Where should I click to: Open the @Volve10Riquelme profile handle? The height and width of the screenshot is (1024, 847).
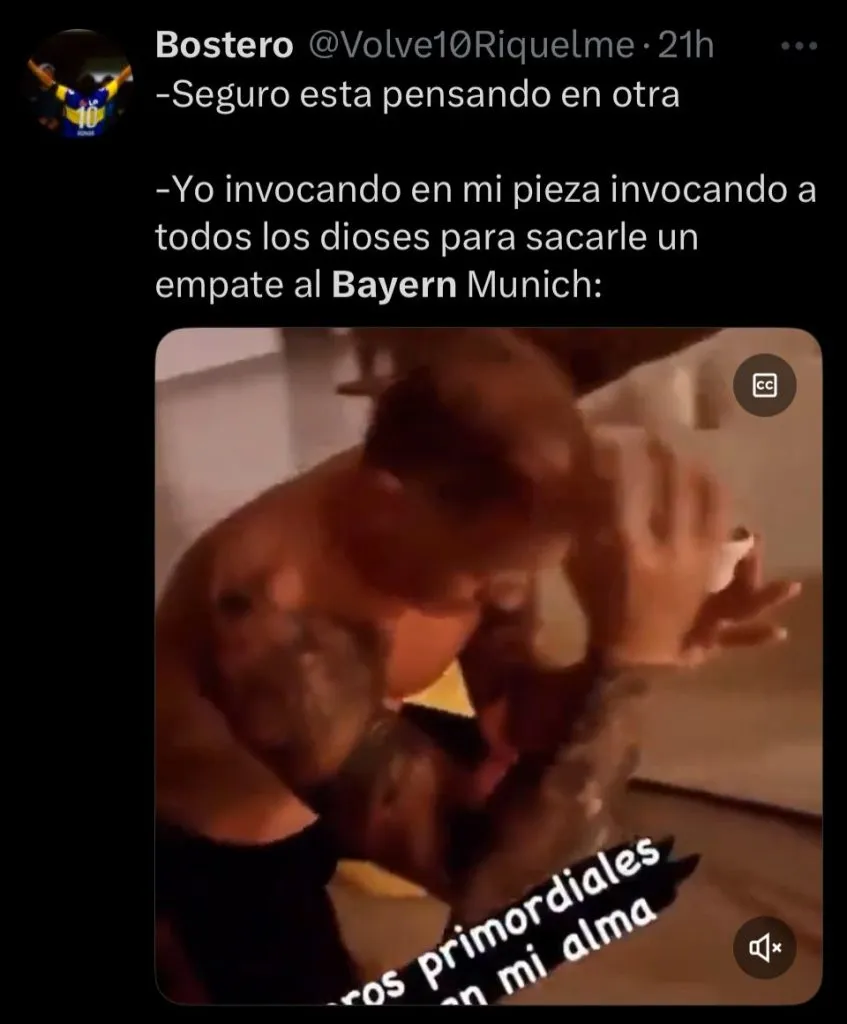pos(468,46)
